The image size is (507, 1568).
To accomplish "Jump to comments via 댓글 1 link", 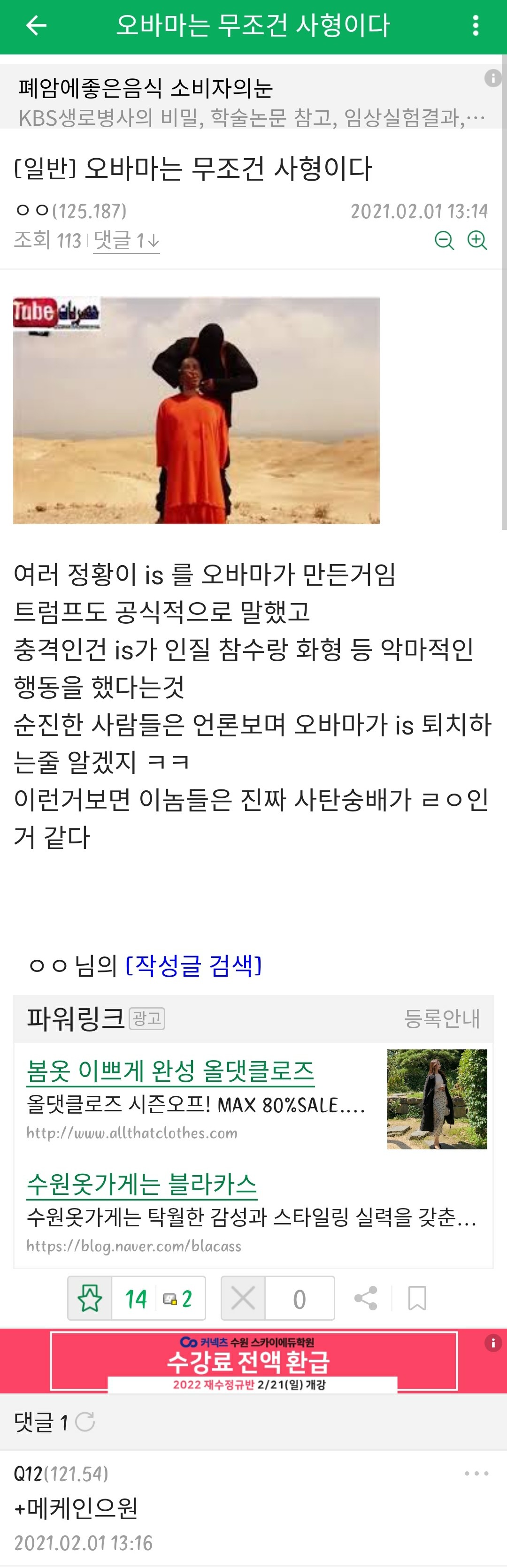I will (126, 241).
